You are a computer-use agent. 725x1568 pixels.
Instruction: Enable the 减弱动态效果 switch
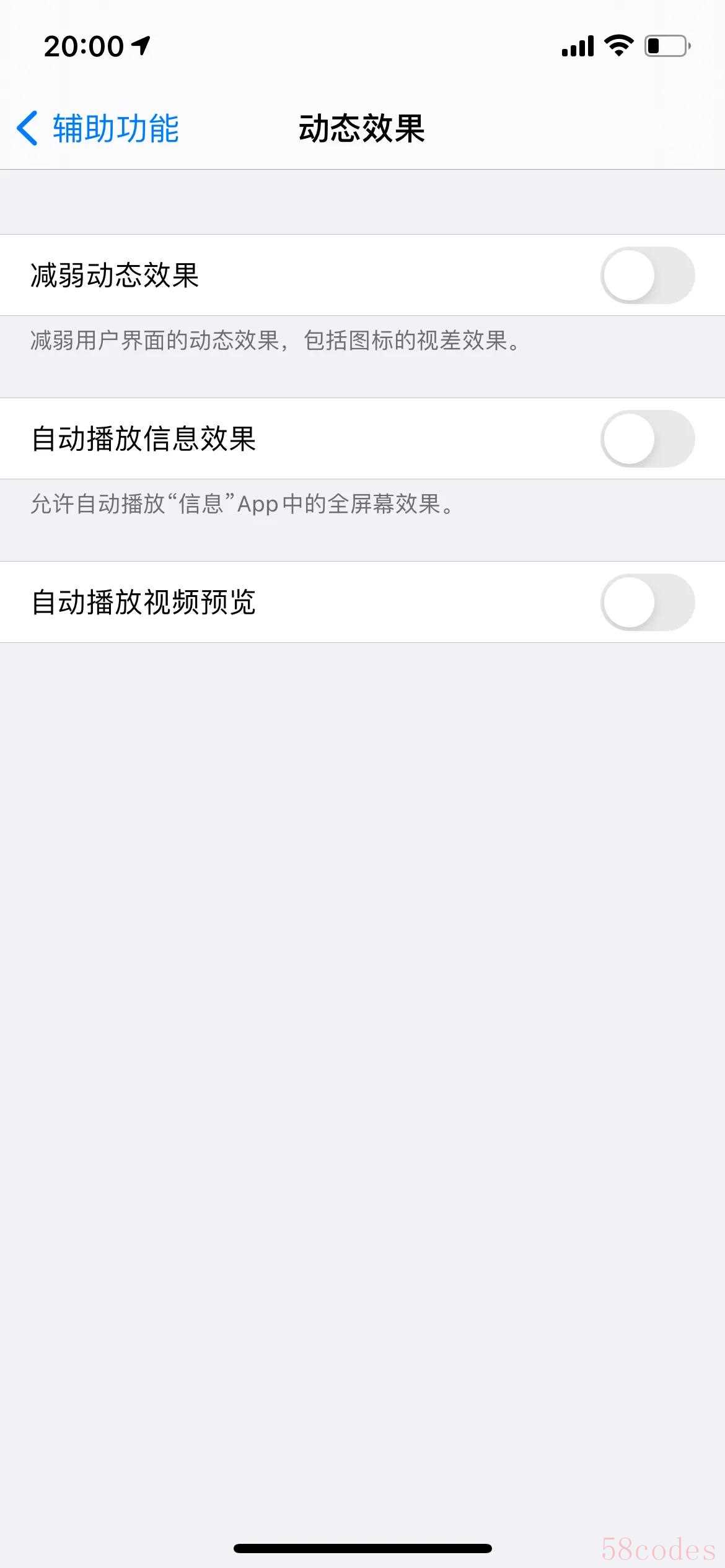click(647, 276)
